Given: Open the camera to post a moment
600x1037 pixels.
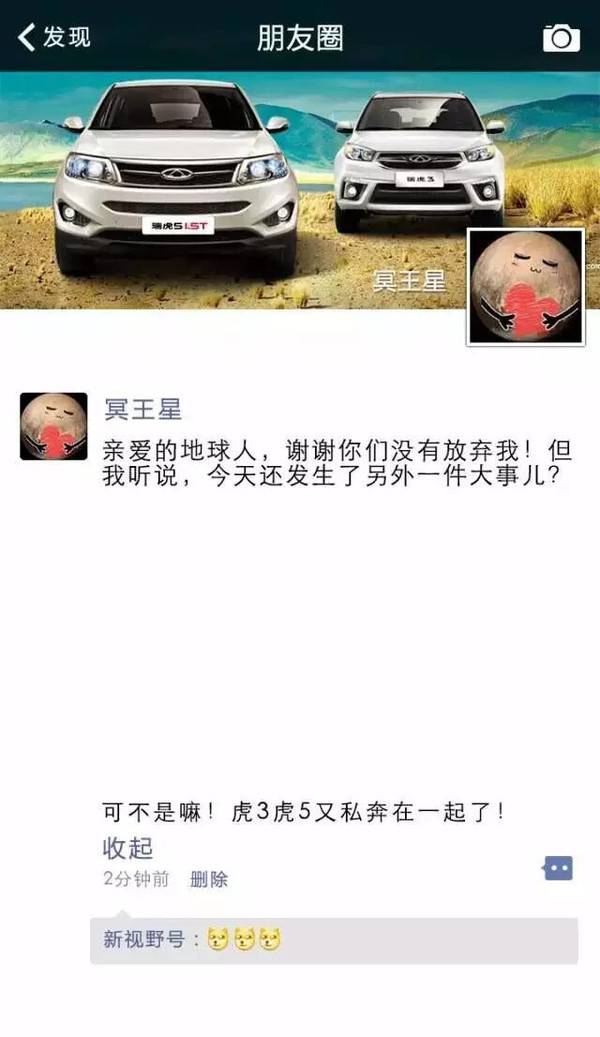Looking at the screenshot, I should 561,38.
